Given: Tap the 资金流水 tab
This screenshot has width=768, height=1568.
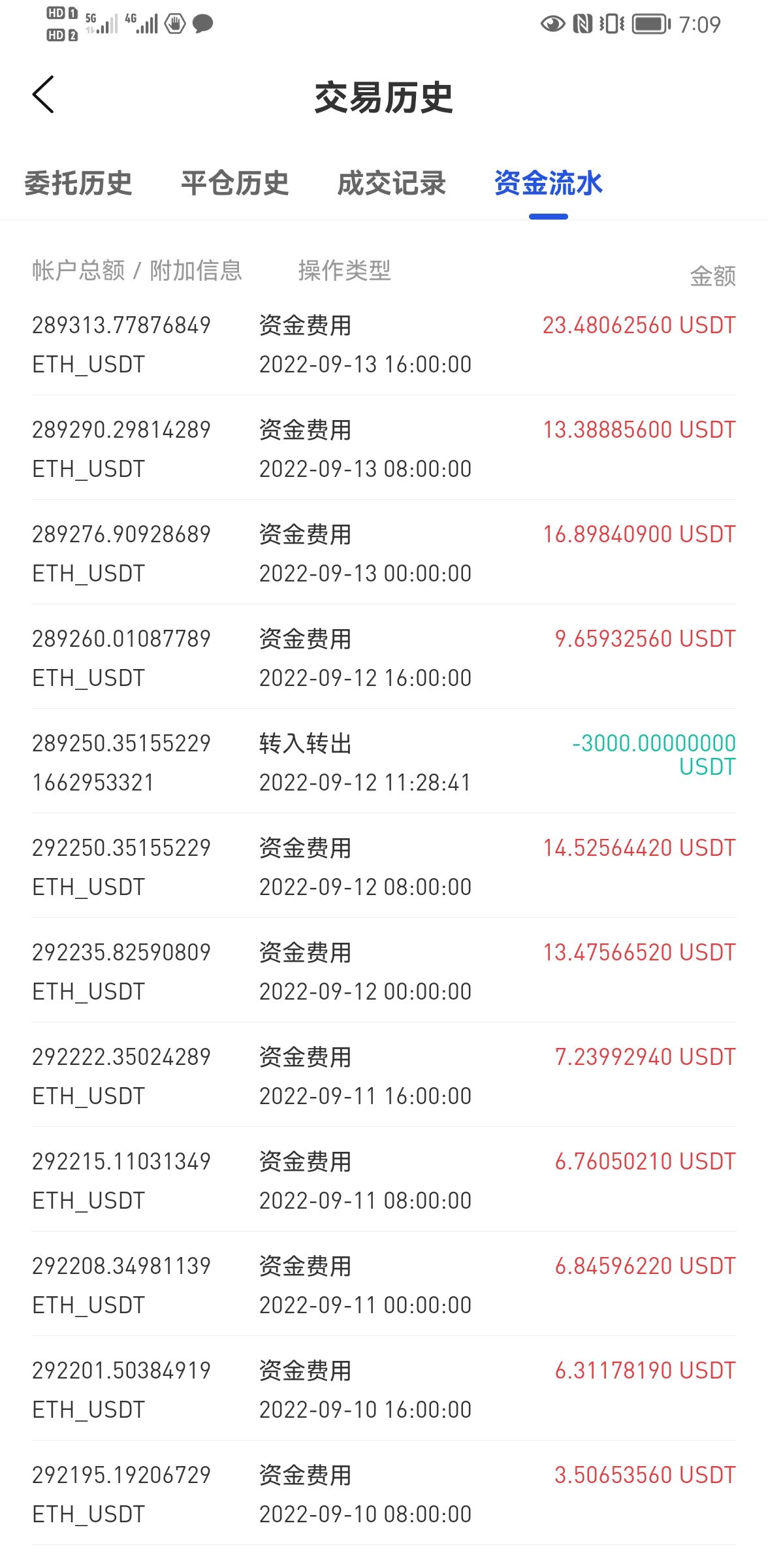Looking at the screenshot, I should (548, 183).
